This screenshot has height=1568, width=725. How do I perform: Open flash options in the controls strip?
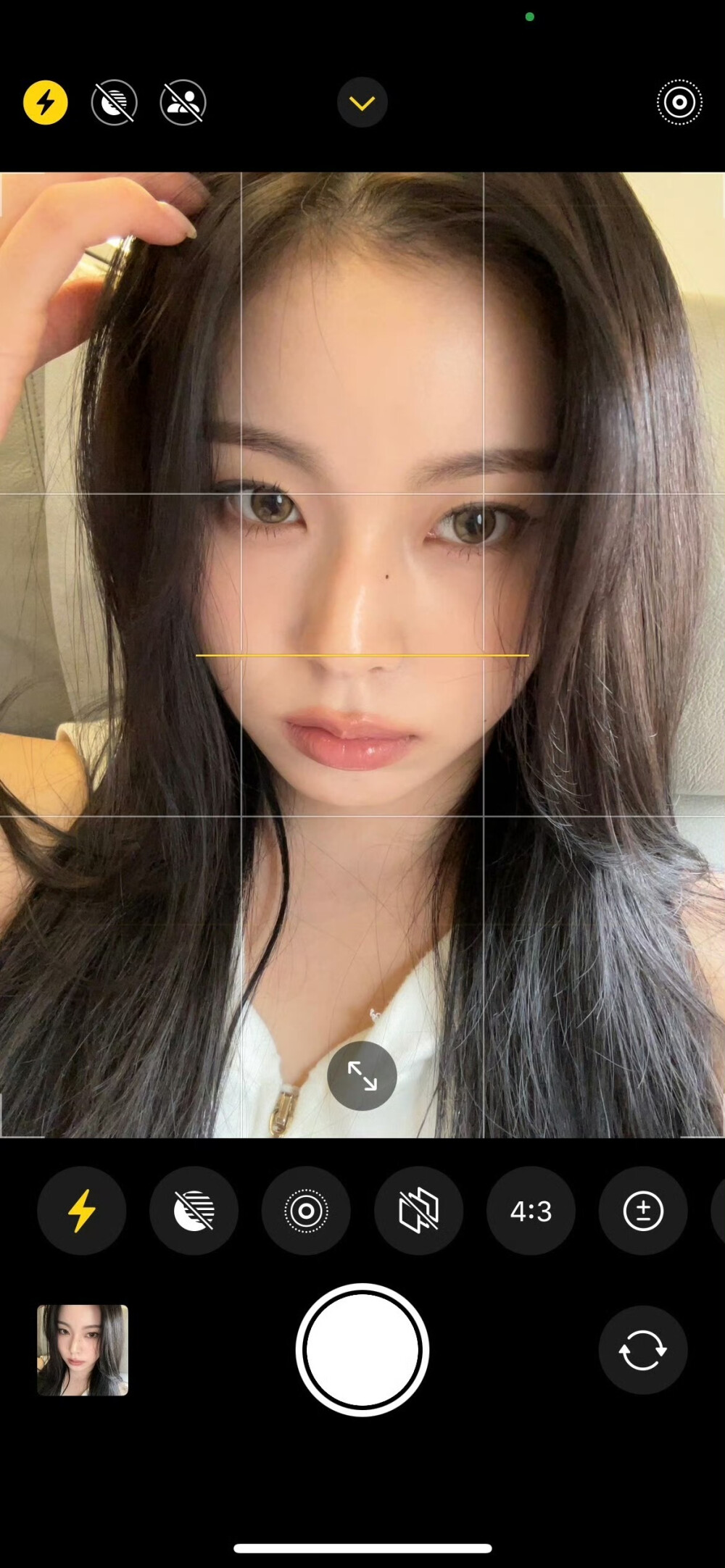(82, 1211)
